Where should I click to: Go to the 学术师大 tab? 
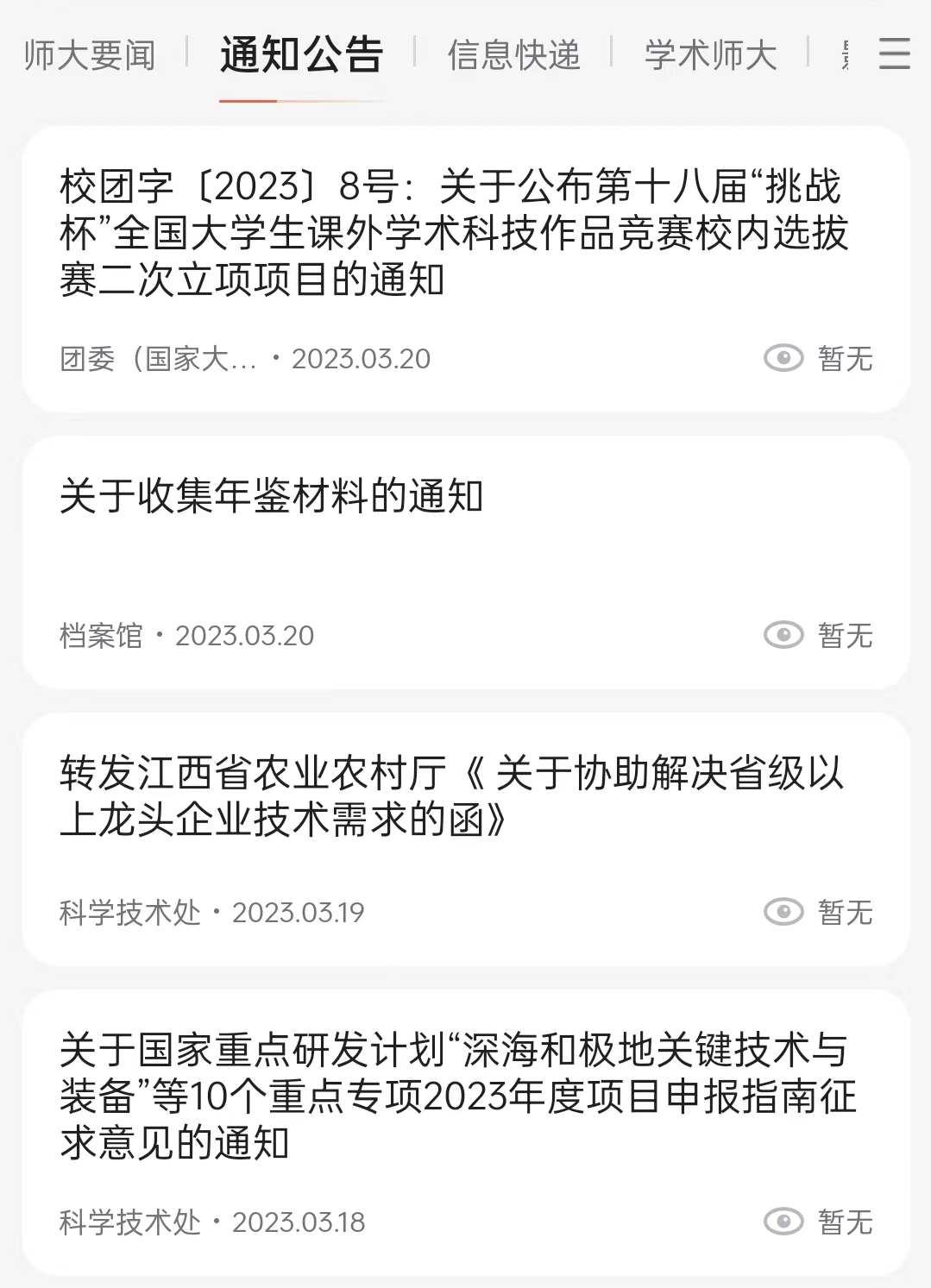coord(710,55)
